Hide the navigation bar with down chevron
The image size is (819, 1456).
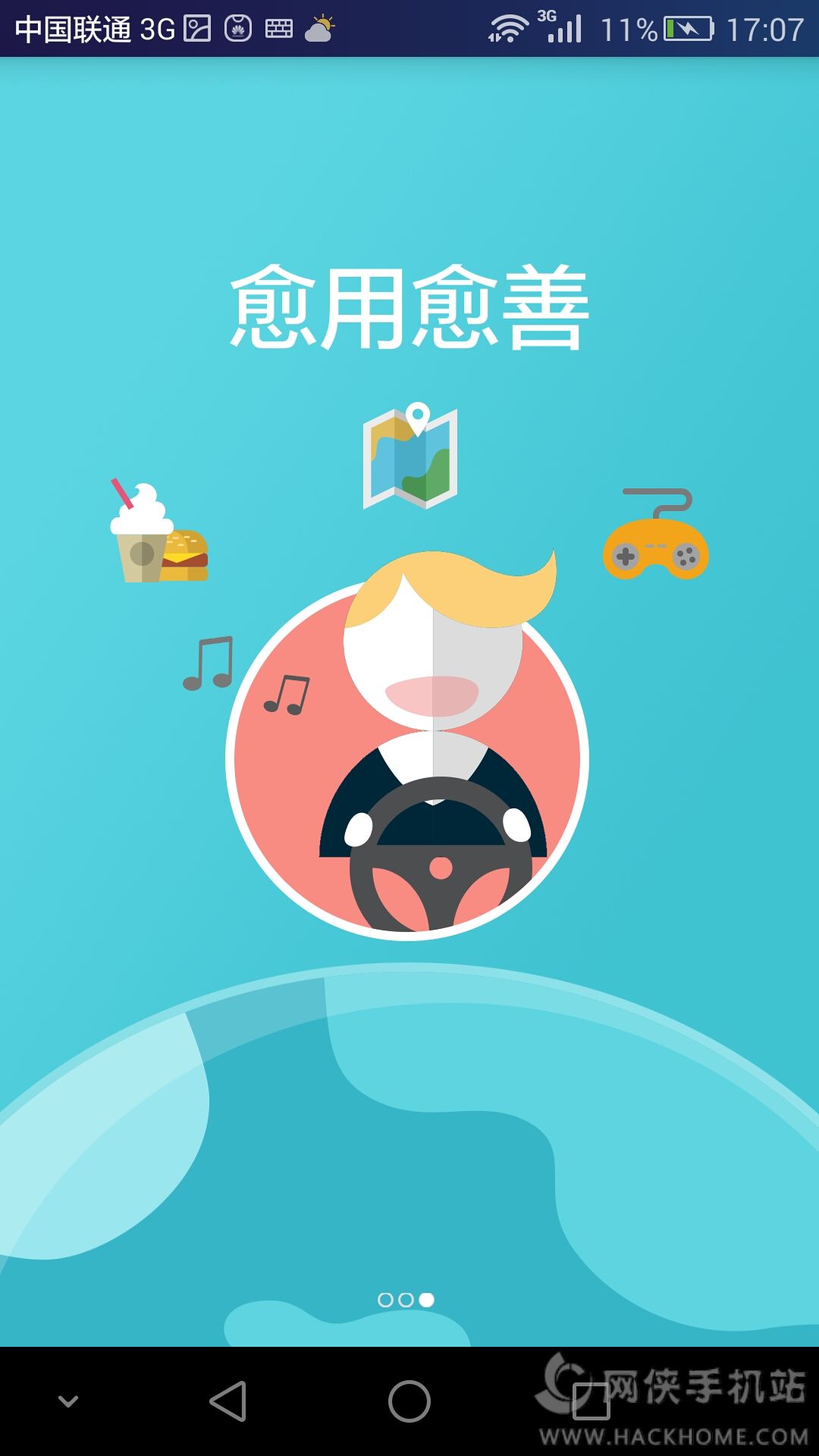[68, 1401]
